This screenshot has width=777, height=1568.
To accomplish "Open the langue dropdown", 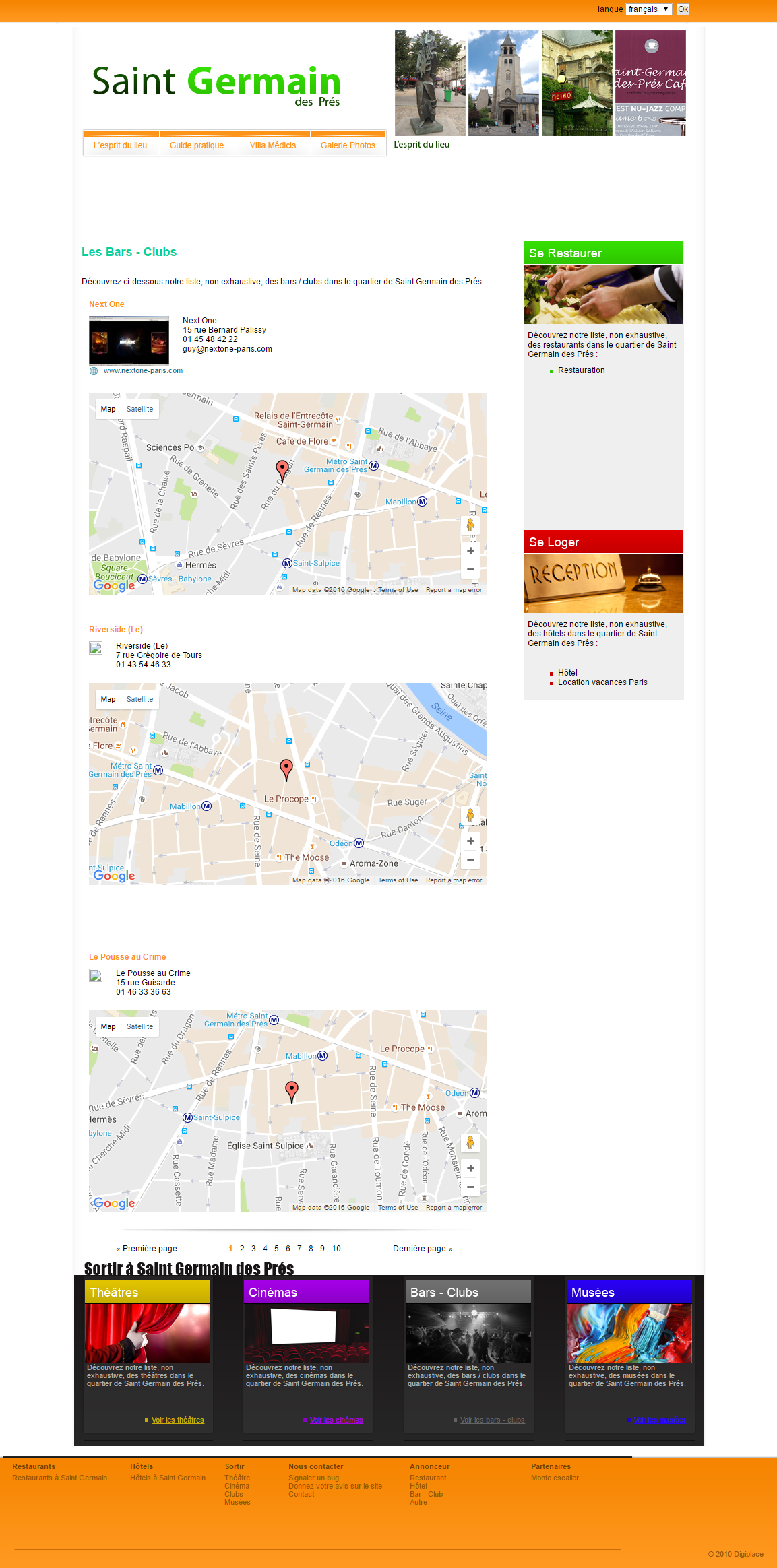I will [648, 9].
